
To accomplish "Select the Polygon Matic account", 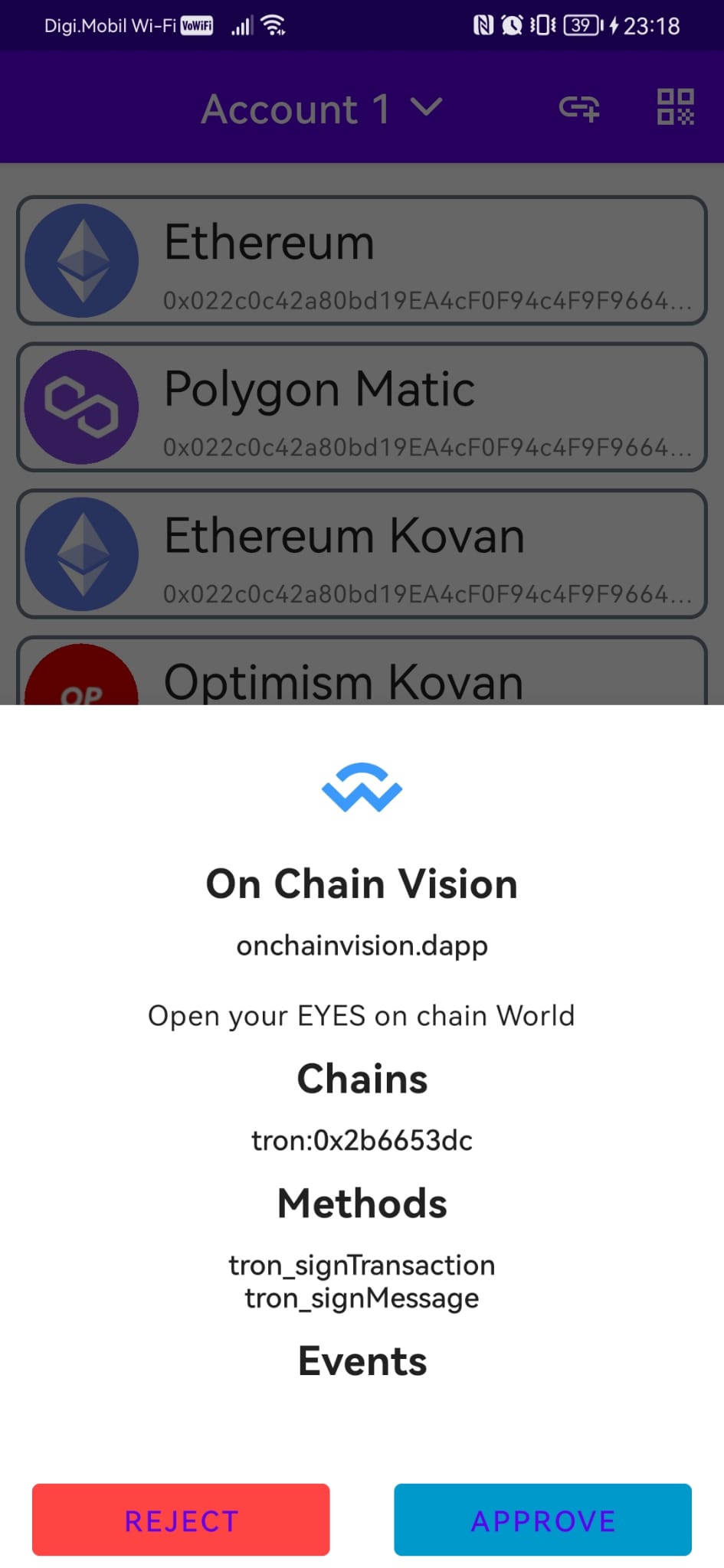I will tap(362, 407).
